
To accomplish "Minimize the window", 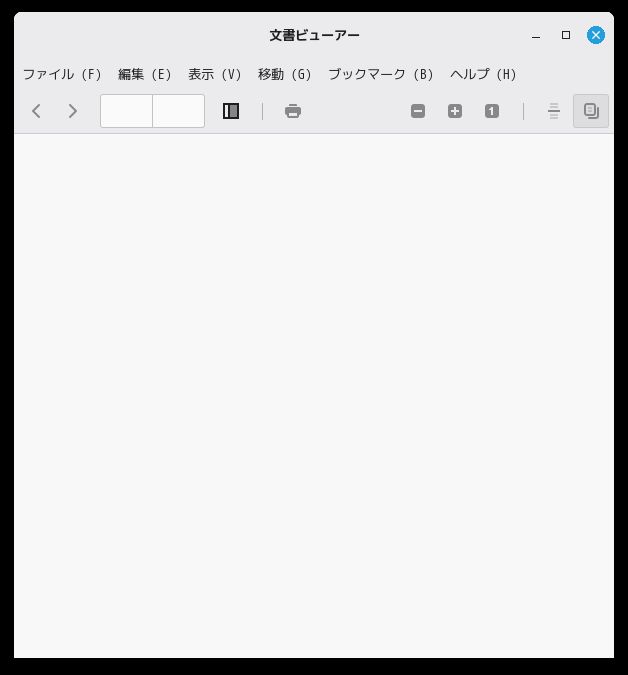I will click(x=536, y=36).
